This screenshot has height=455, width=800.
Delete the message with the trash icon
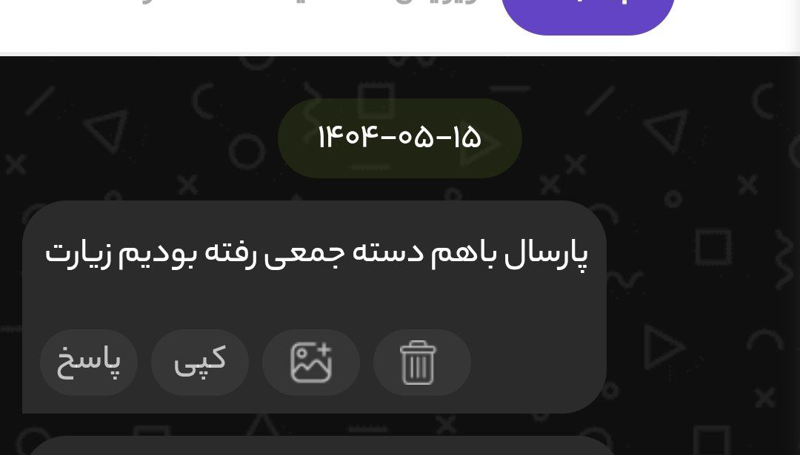coord(421,362)
